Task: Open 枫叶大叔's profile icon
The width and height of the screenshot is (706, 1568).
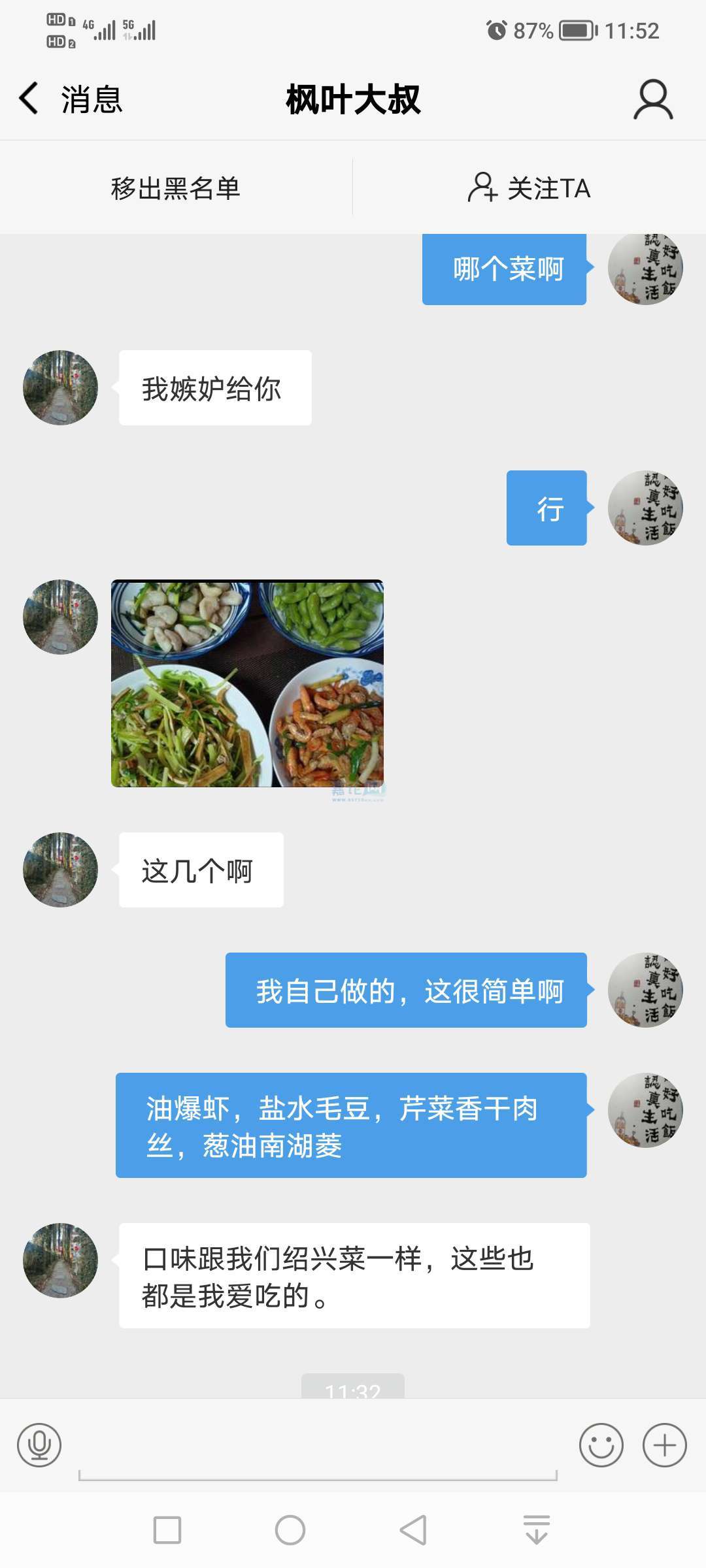Action: point(652,100)
